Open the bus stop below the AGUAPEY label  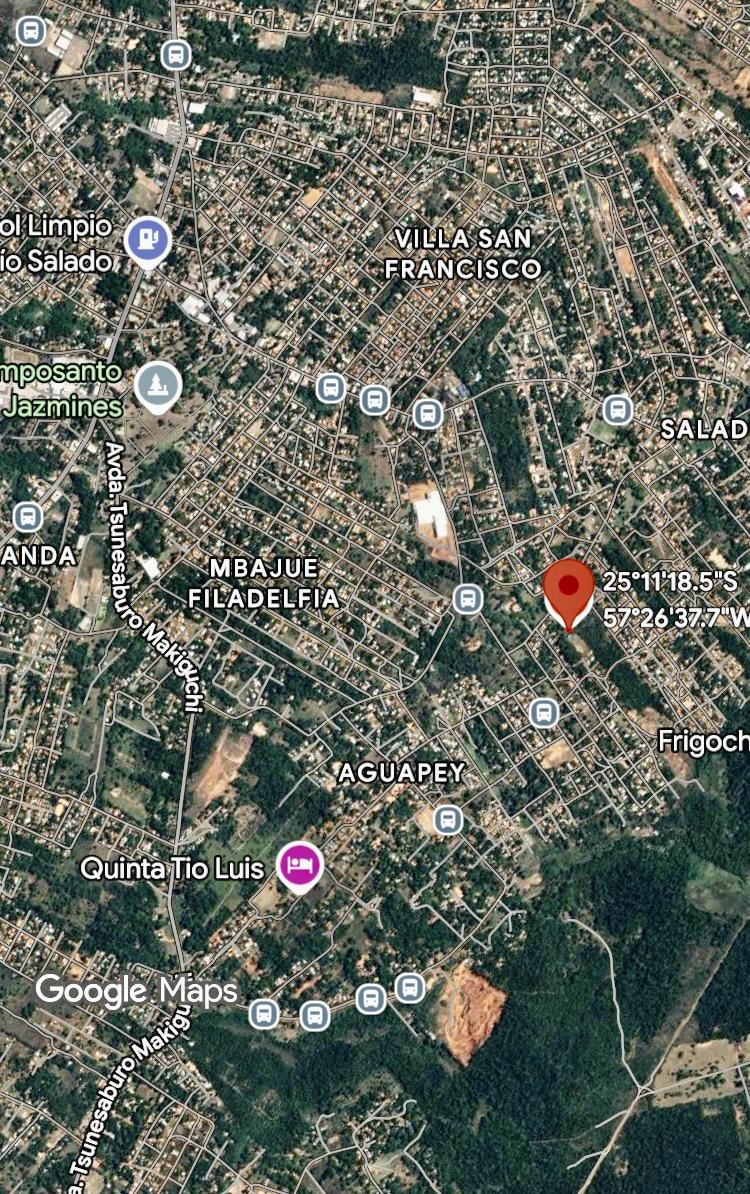(448, 821)
